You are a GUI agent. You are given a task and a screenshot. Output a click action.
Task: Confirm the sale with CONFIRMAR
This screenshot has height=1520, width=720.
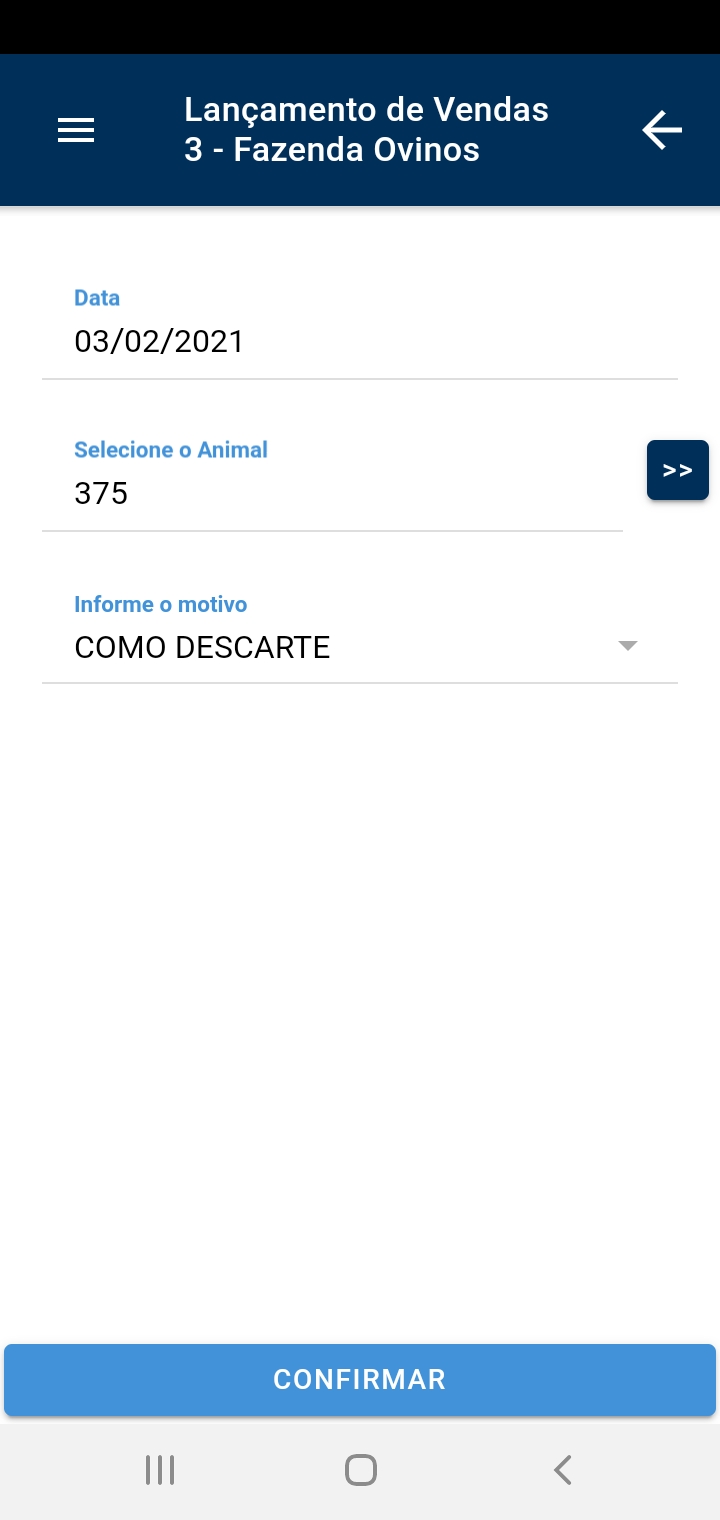pos(360,1380)
